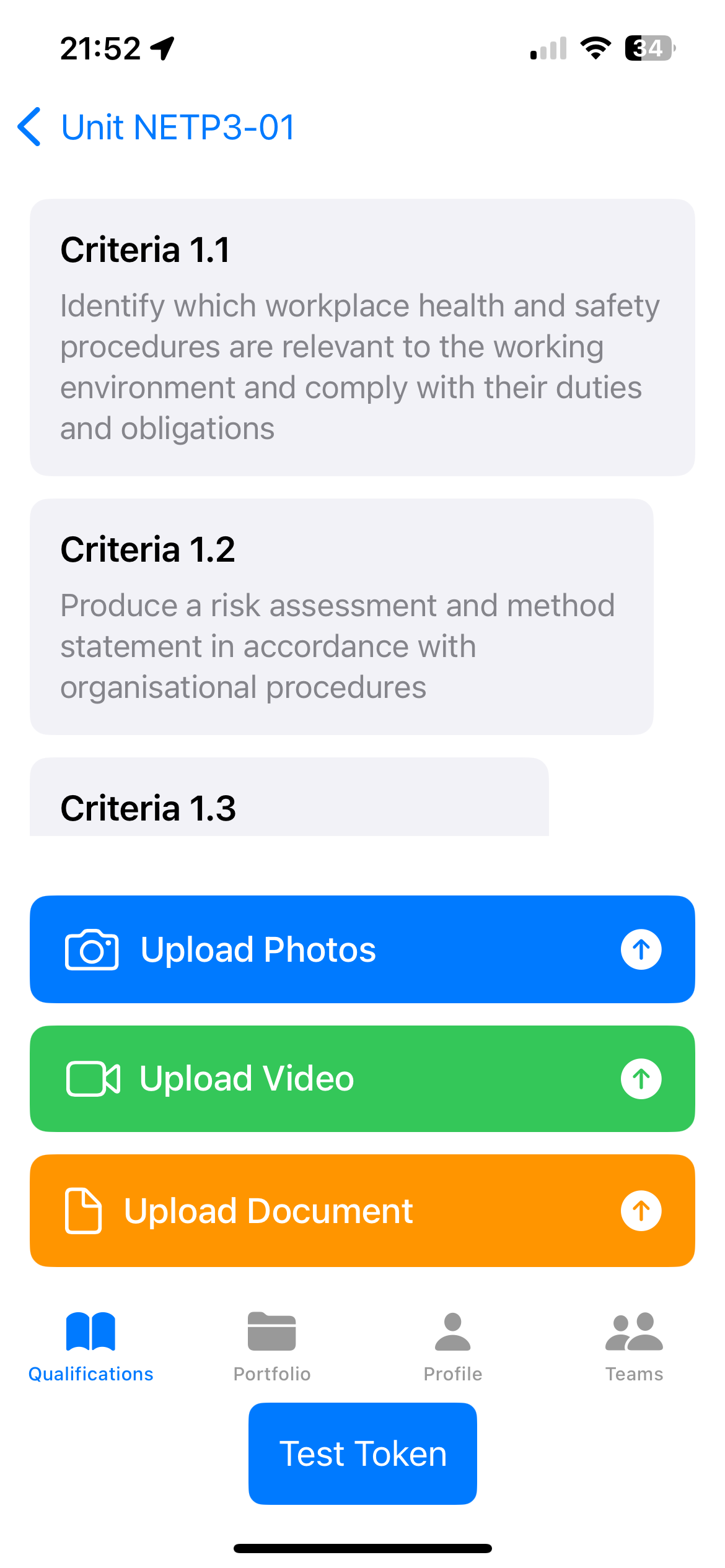
Task: Switch to the Profile tab
Action: [x=452, y=1350]
